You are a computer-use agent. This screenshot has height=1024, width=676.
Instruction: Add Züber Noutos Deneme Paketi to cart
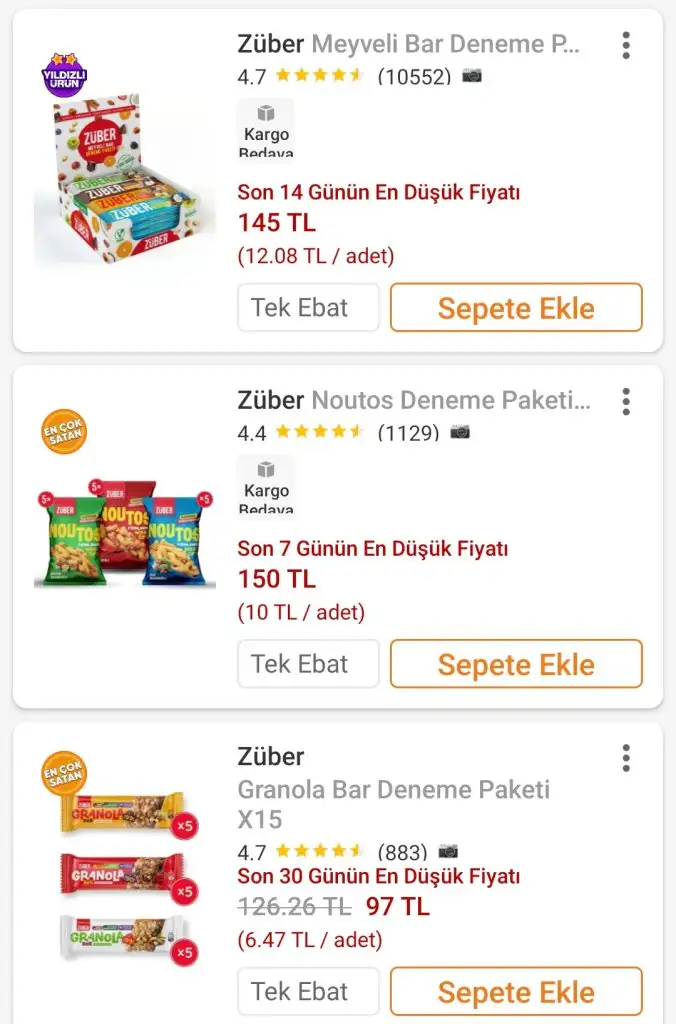click(516, 664)
